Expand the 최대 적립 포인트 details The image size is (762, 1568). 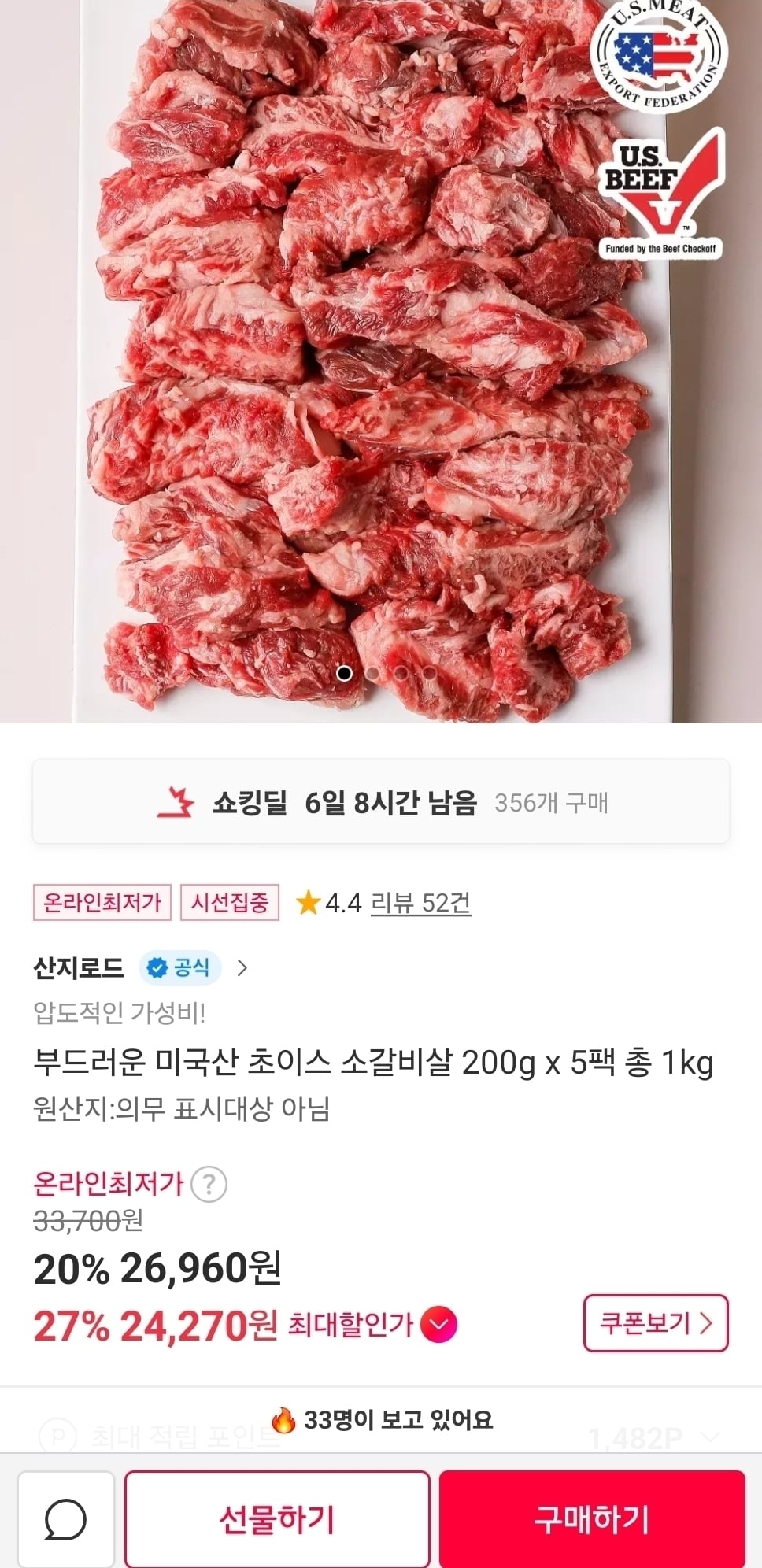click(710, 1437)
